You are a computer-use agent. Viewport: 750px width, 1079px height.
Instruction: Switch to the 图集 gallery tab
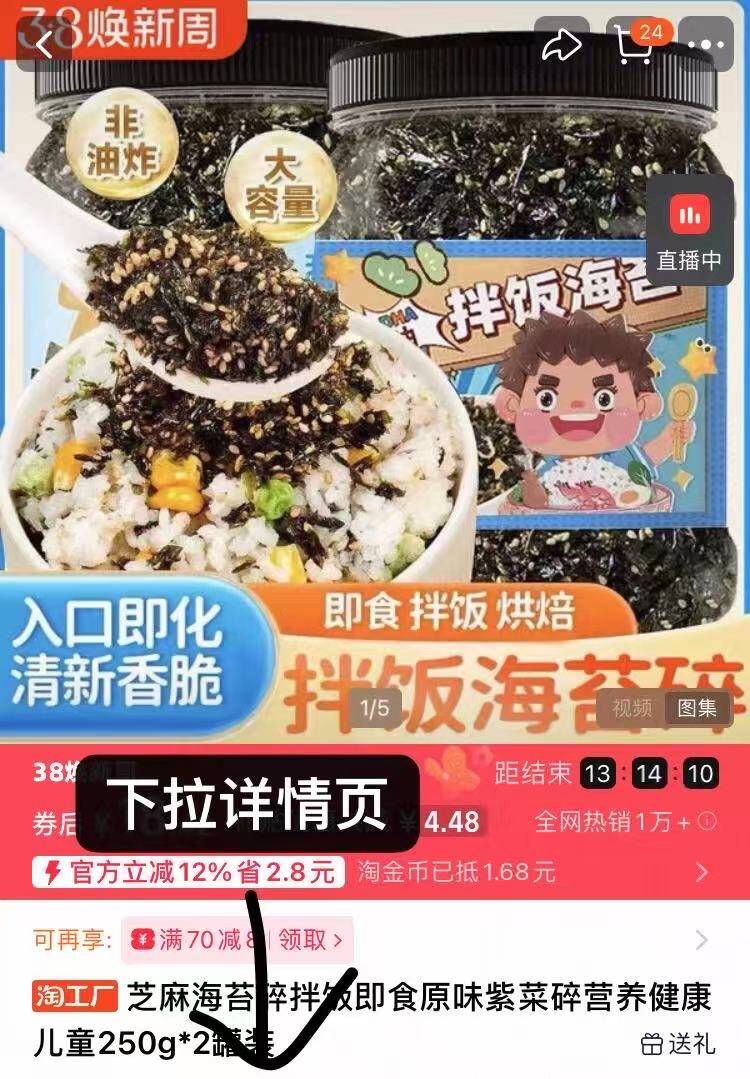698,708
